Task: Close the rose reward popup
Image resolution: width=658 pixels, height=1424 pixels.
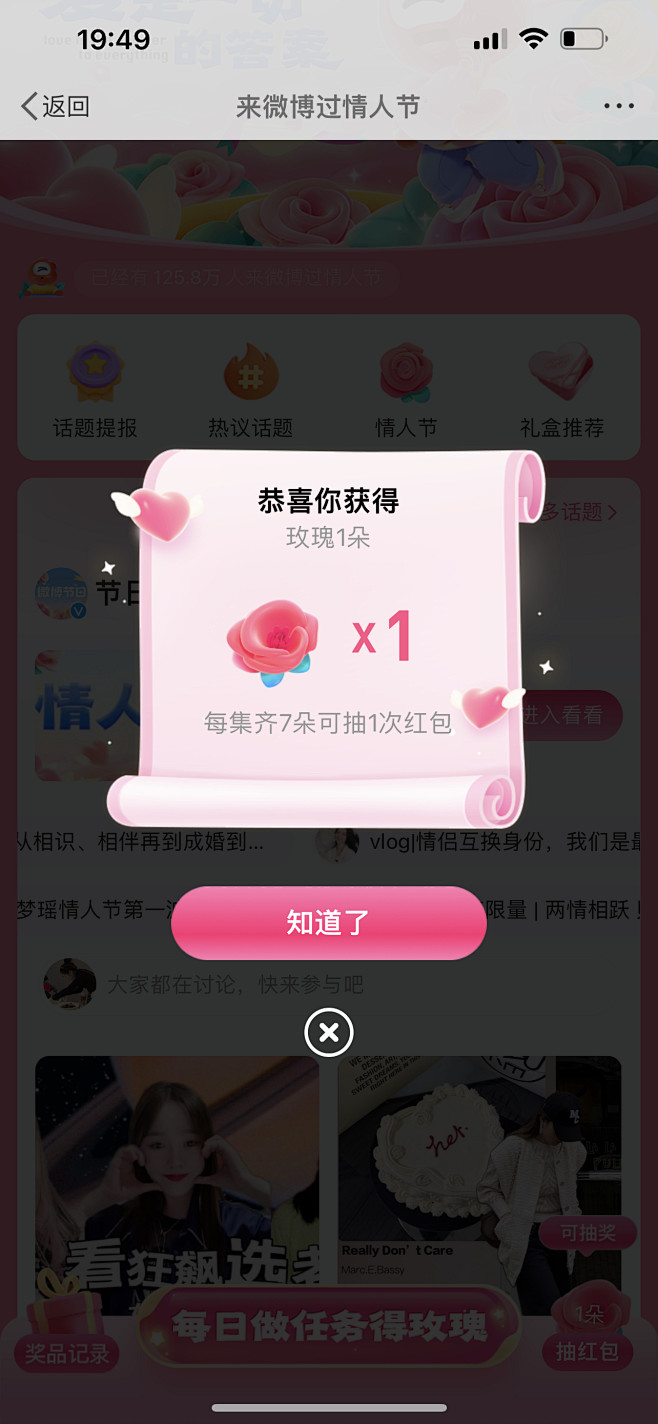Action: click(329, 1032)
